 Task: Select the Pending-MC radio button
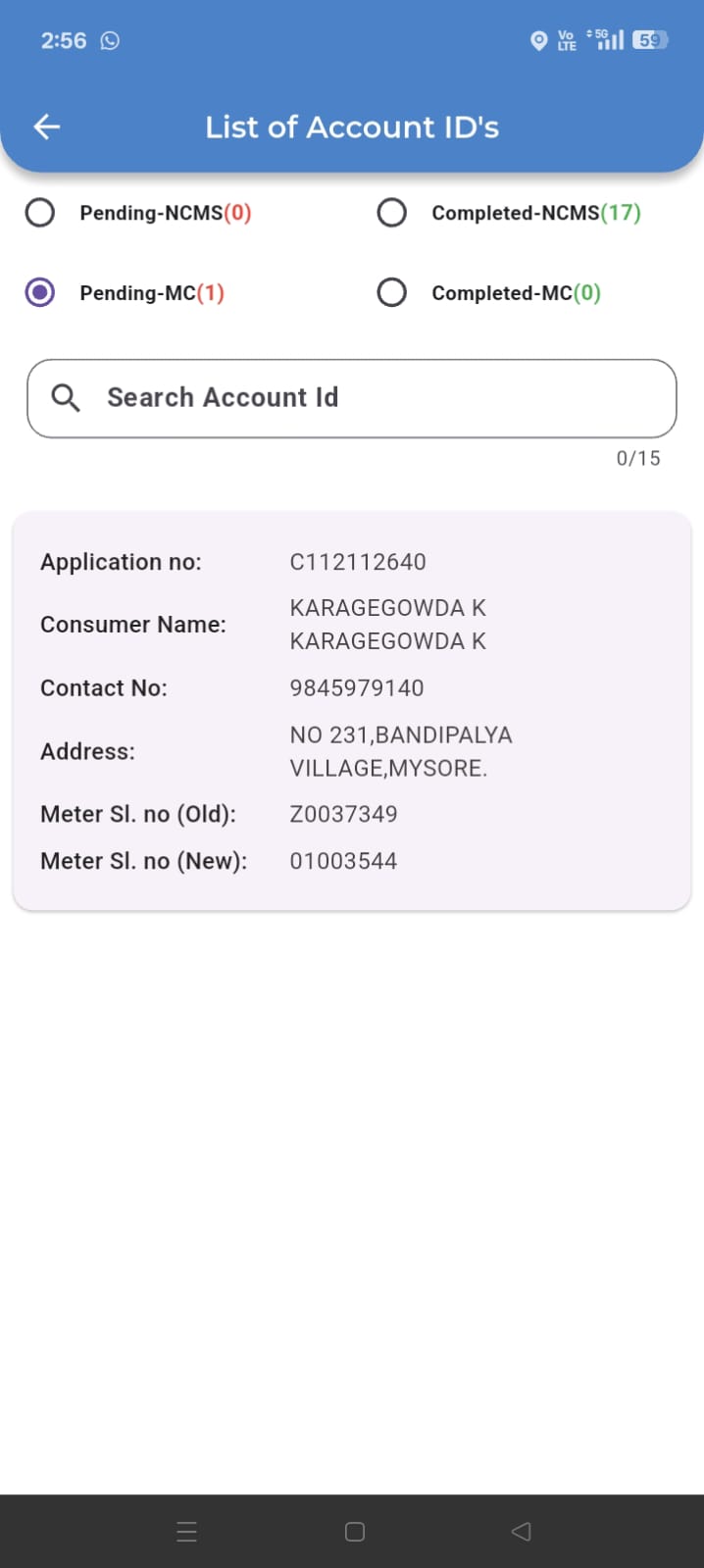click(40, 293)
